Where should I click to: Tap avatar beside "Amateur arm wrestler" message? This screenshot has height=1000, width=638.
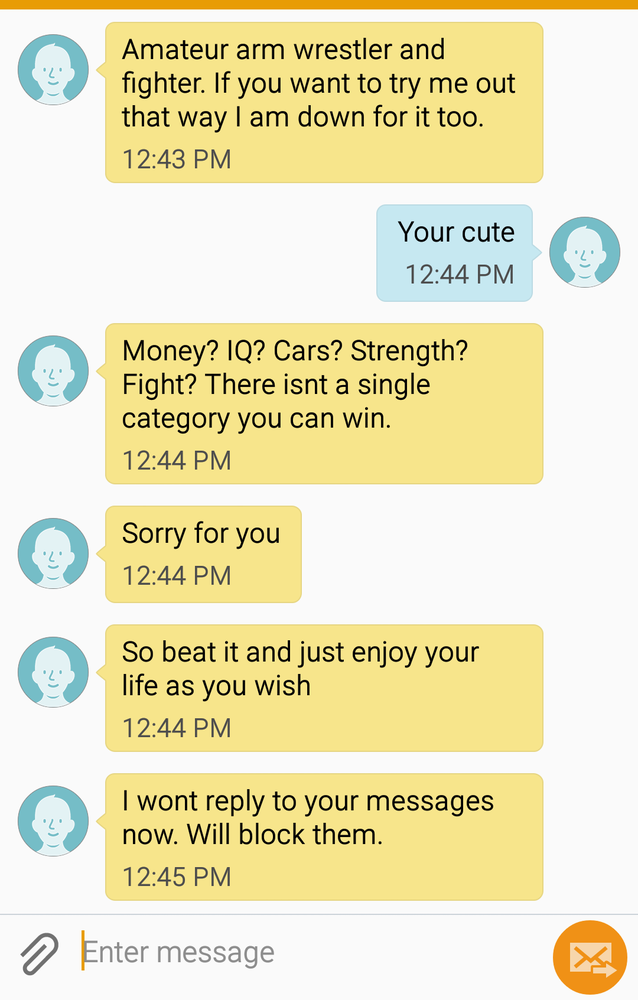pyautogui.click(x=53, y=70)
